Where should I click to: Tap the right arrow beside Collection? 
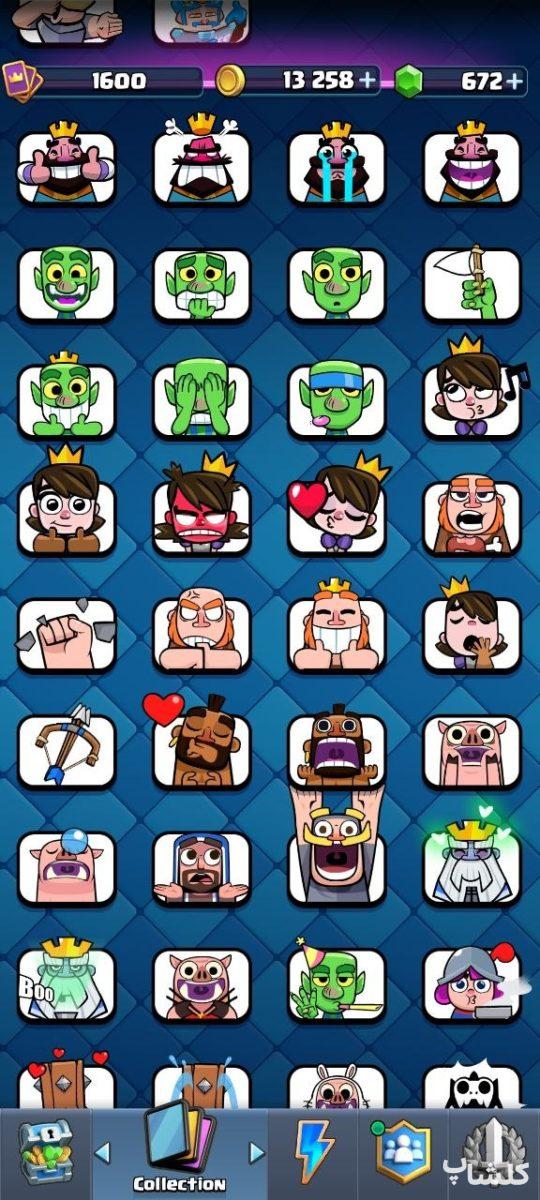(x=257, y=1153)
